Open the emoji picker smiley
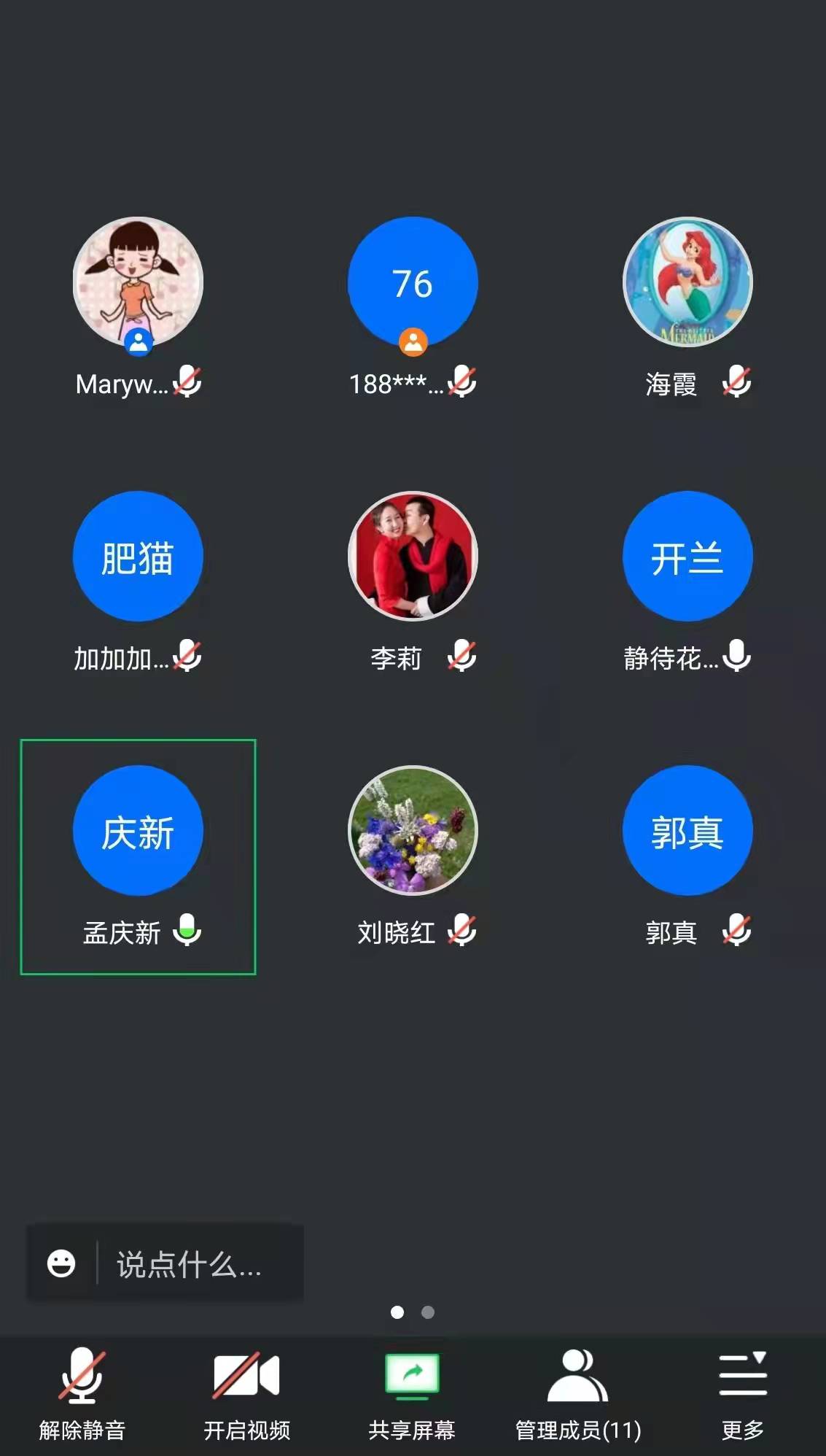The width and height of the screenshot is (826, 1456). pyautogui.click(x=61, y=1263)
